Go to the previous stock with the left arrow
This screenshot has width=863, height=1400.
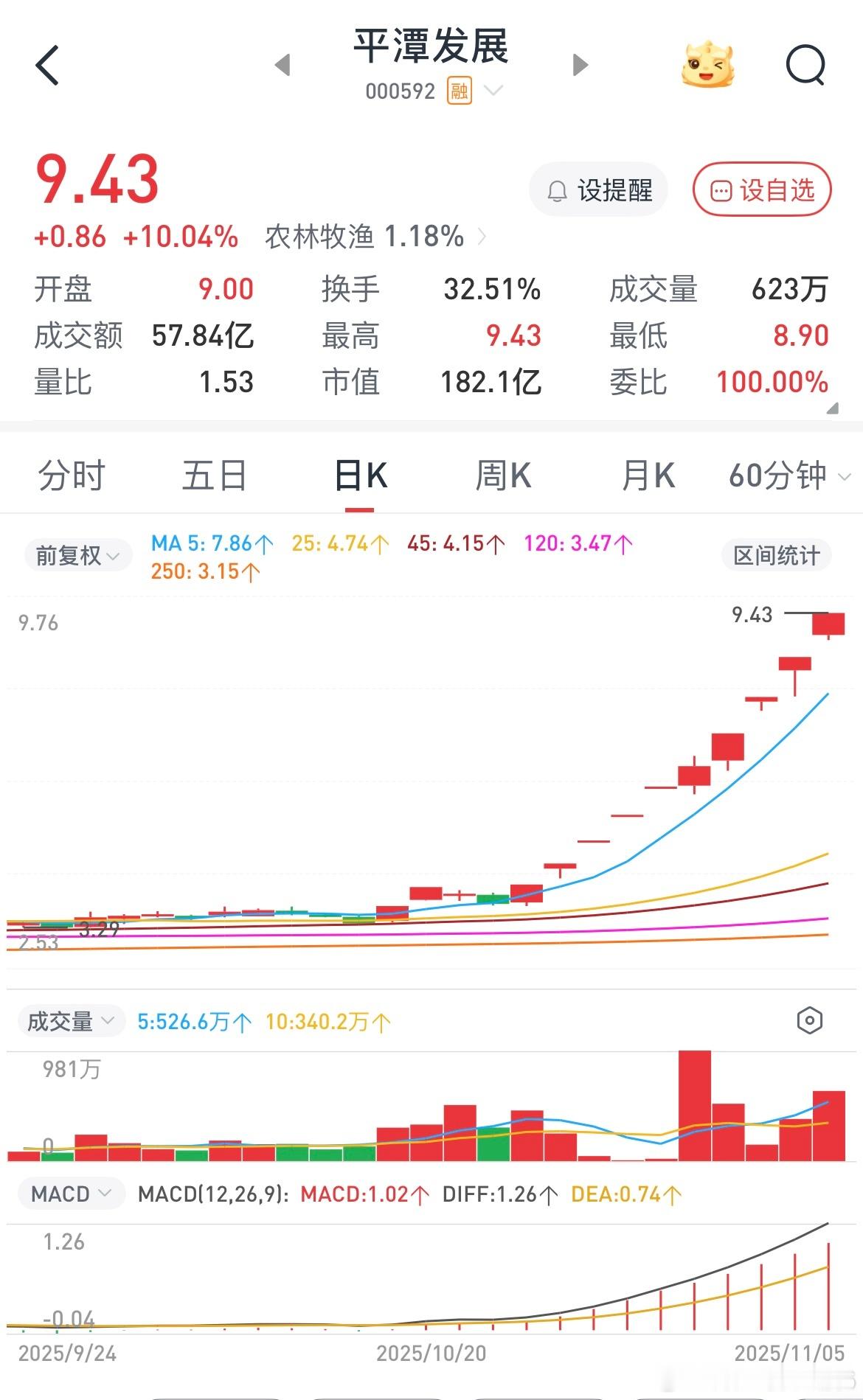pos(283,65)
